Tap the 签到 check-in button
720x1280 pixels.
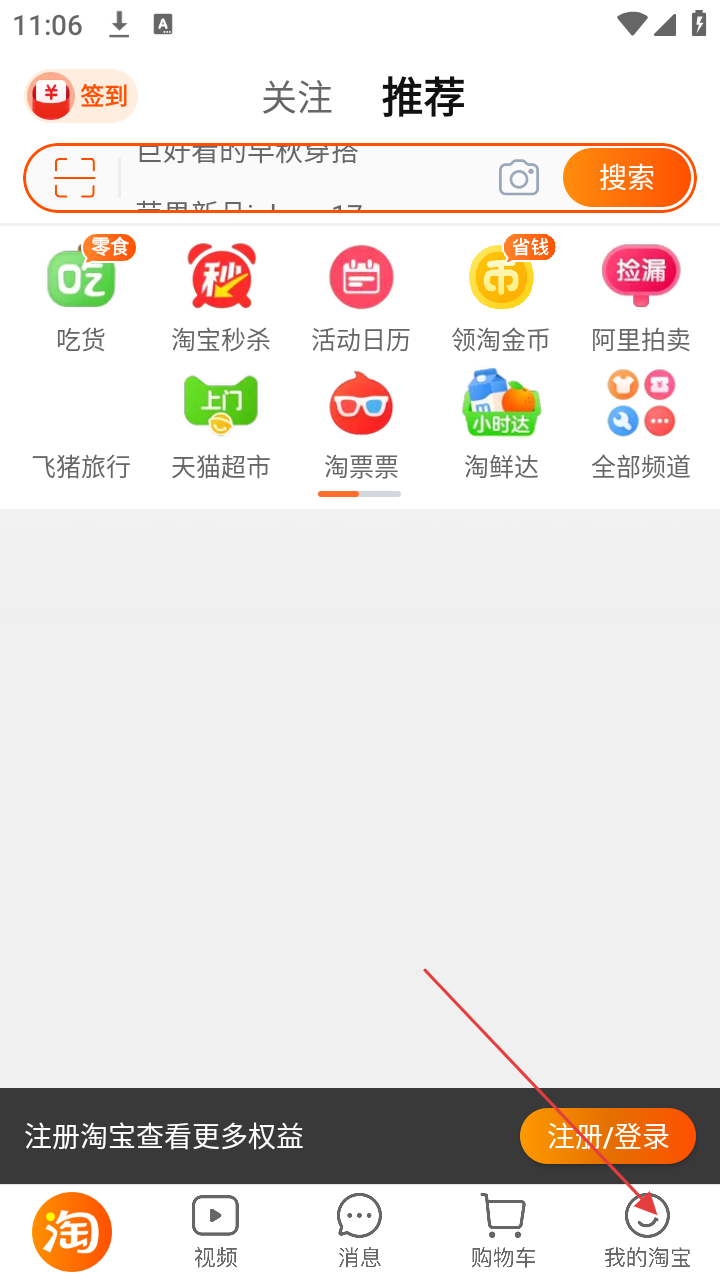(80, 96)
